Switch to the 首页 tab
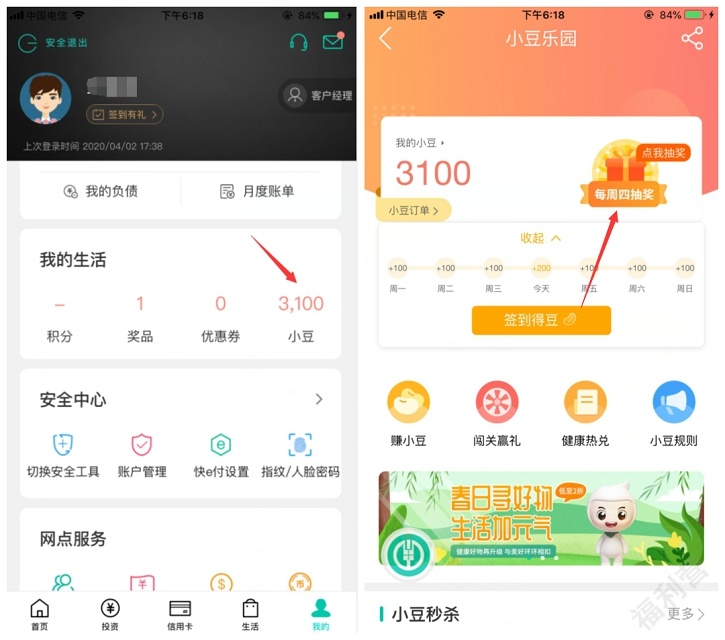Image resolution: width=725 pixels, height=640 pixels. click(x=39, y=614)
